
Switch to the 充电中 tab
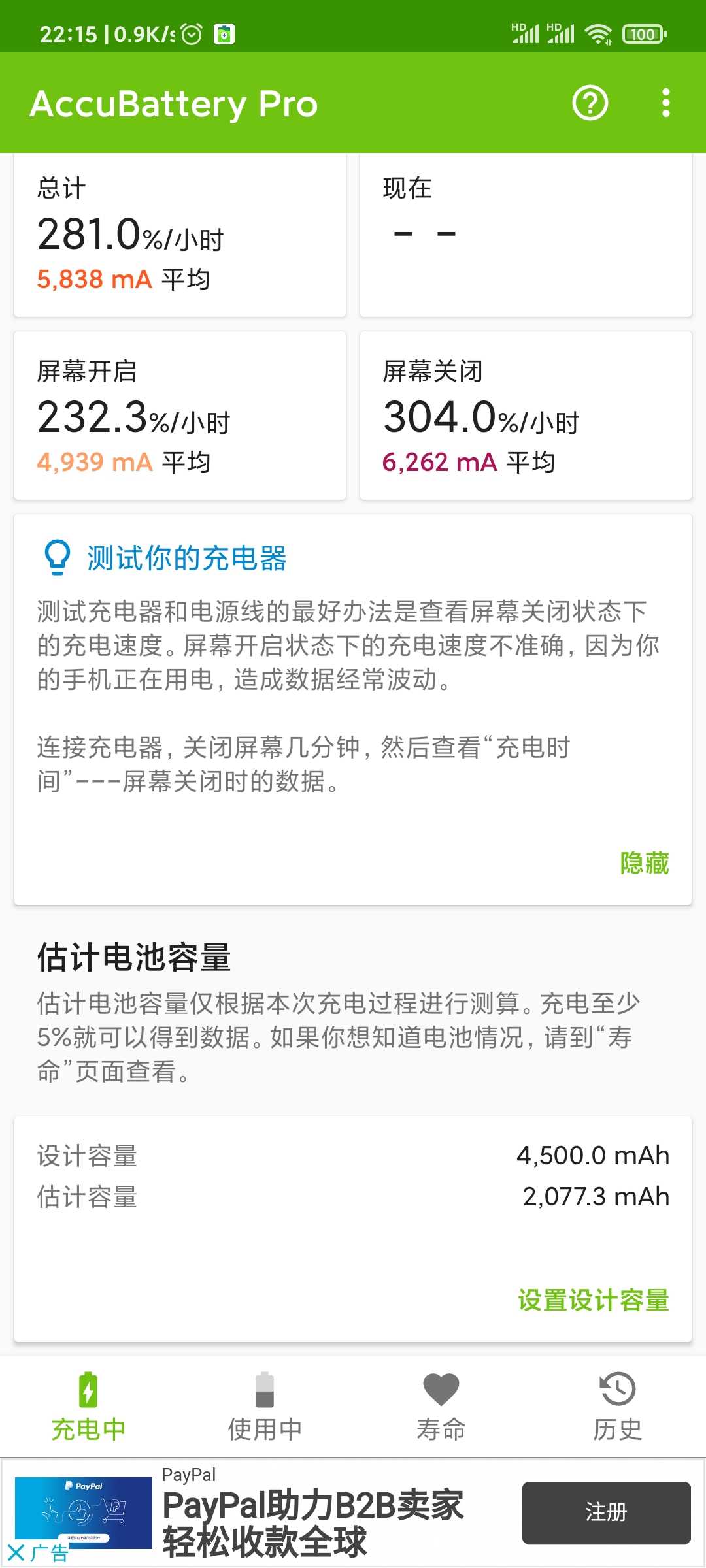pyautogui.click(x=88, y=1407)
